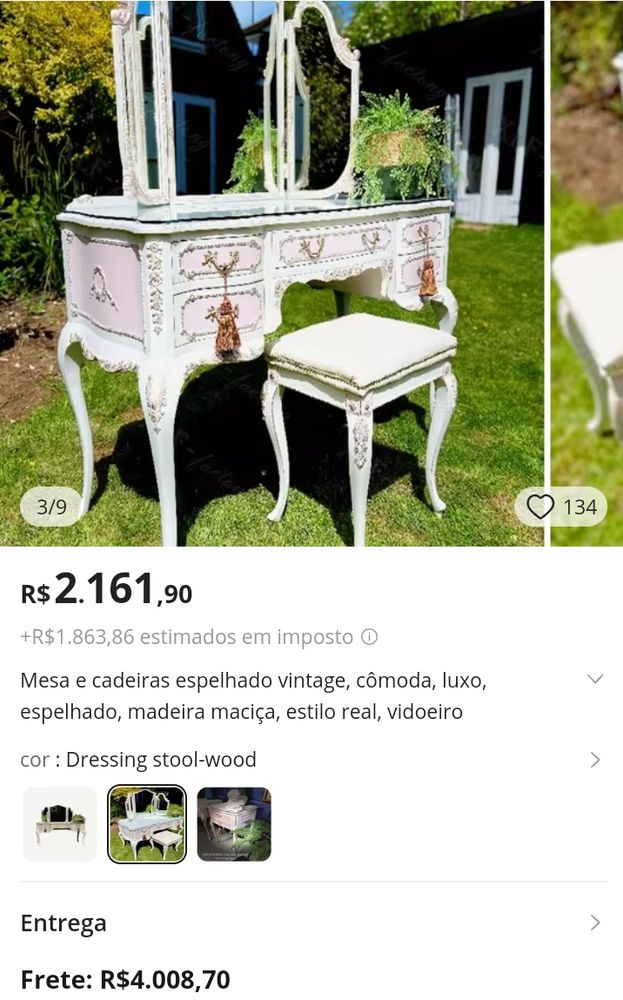This screenshot has height=1000, width=623.
Task: Select the first color variant thumbnail
Action: click(60, 824)
